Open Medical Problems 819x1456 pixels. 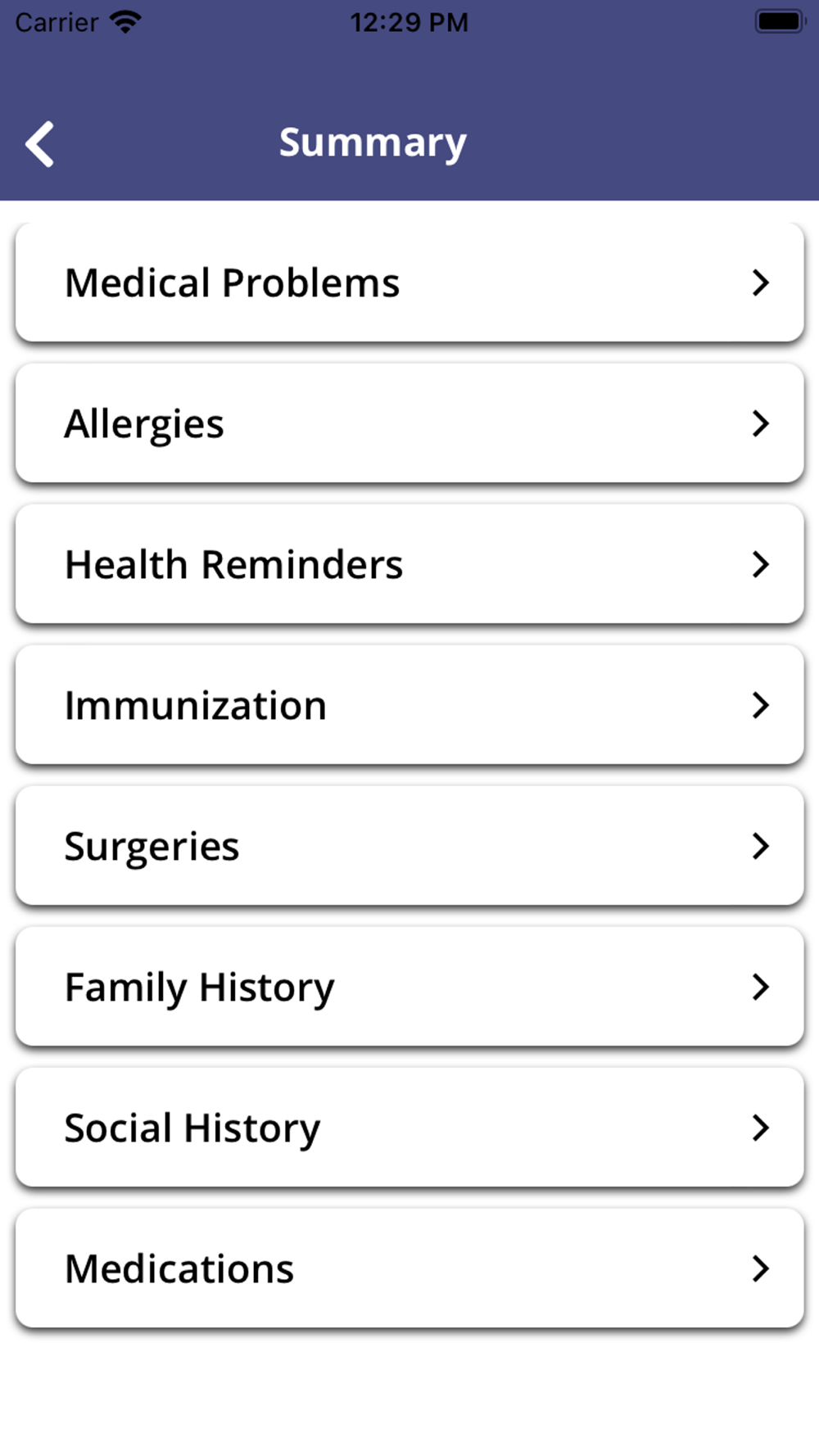409,283
